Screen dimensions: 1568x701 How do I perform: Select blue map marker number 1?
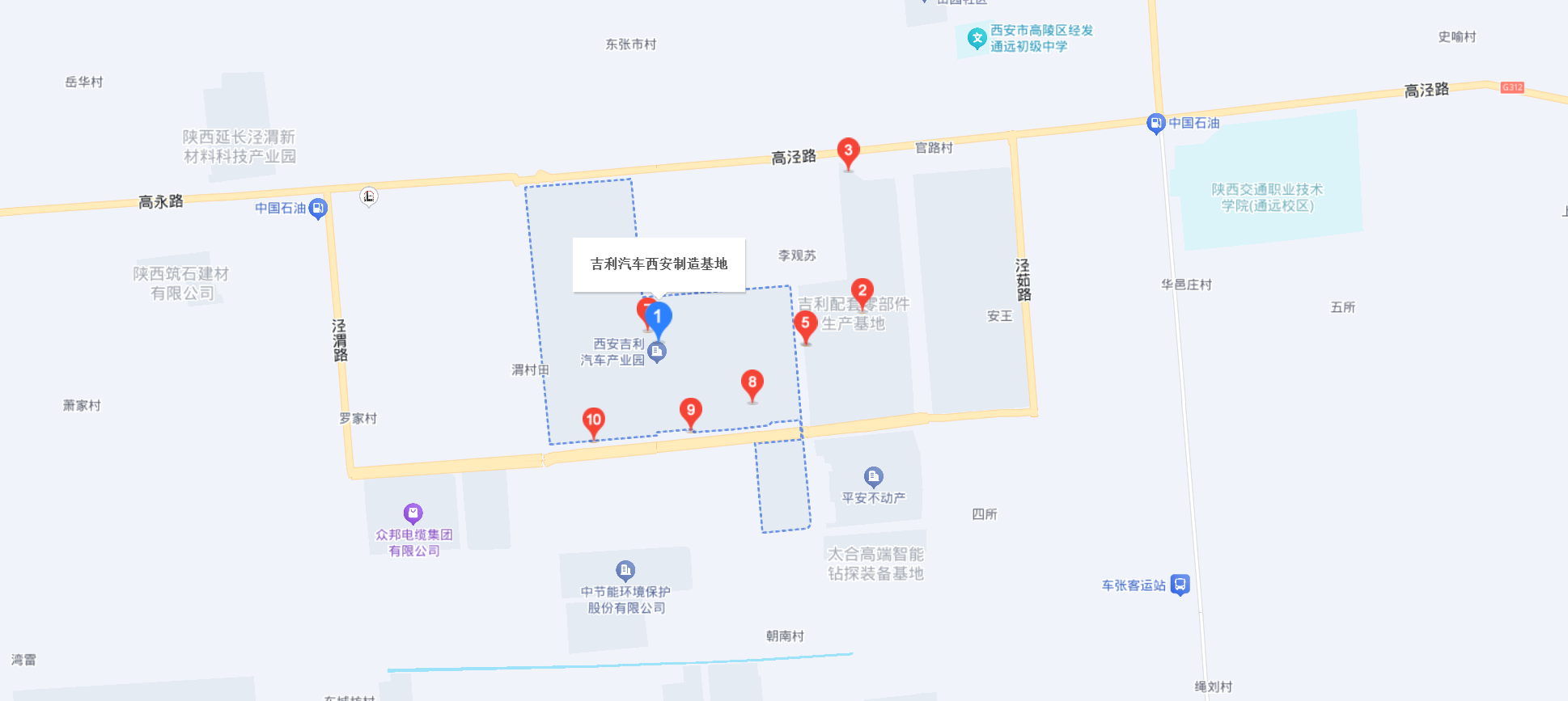pos(658,317)
